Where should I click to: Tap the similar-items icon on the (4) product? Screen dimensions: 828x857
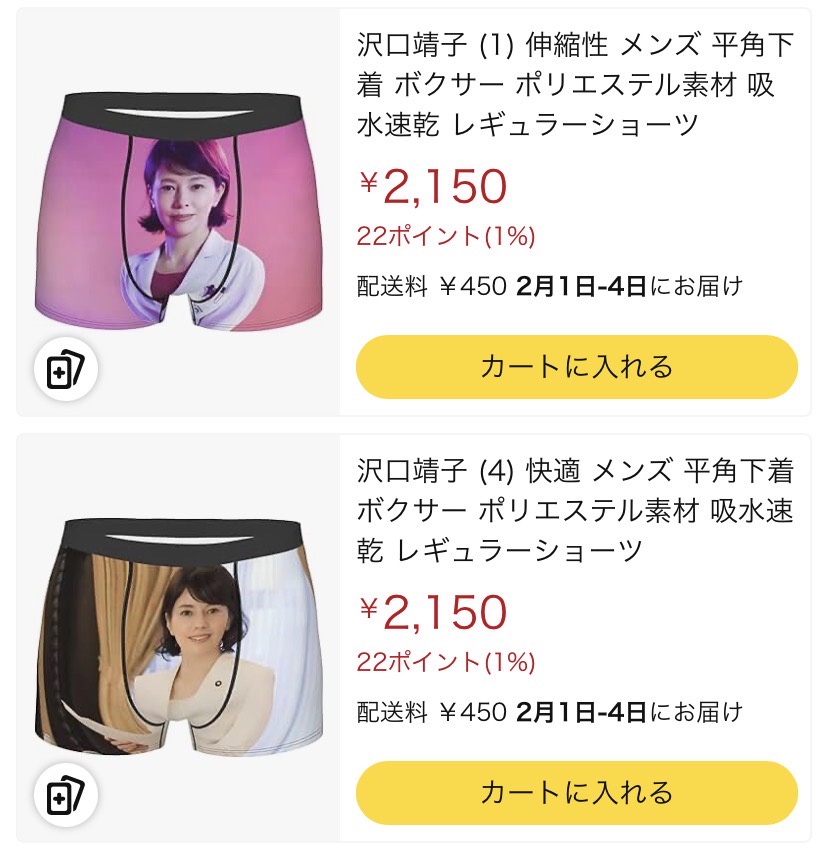coord(66,797)
